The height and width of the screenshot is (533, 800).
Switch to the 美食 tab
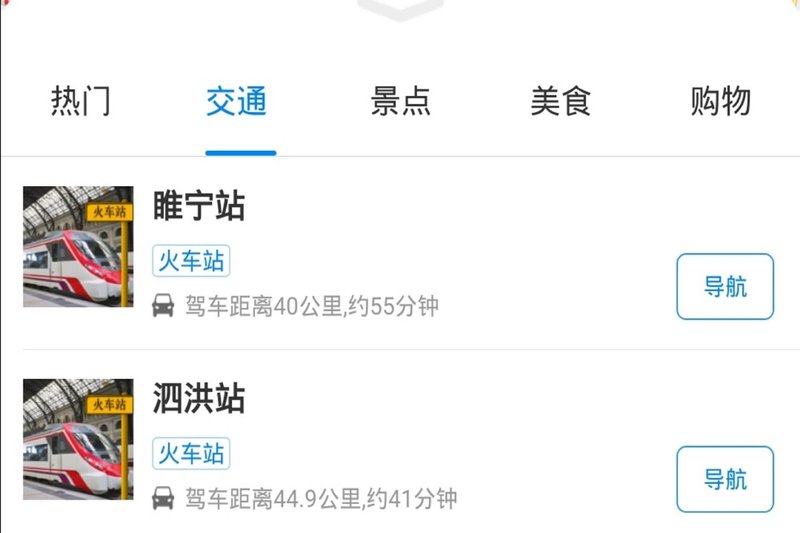561,102
